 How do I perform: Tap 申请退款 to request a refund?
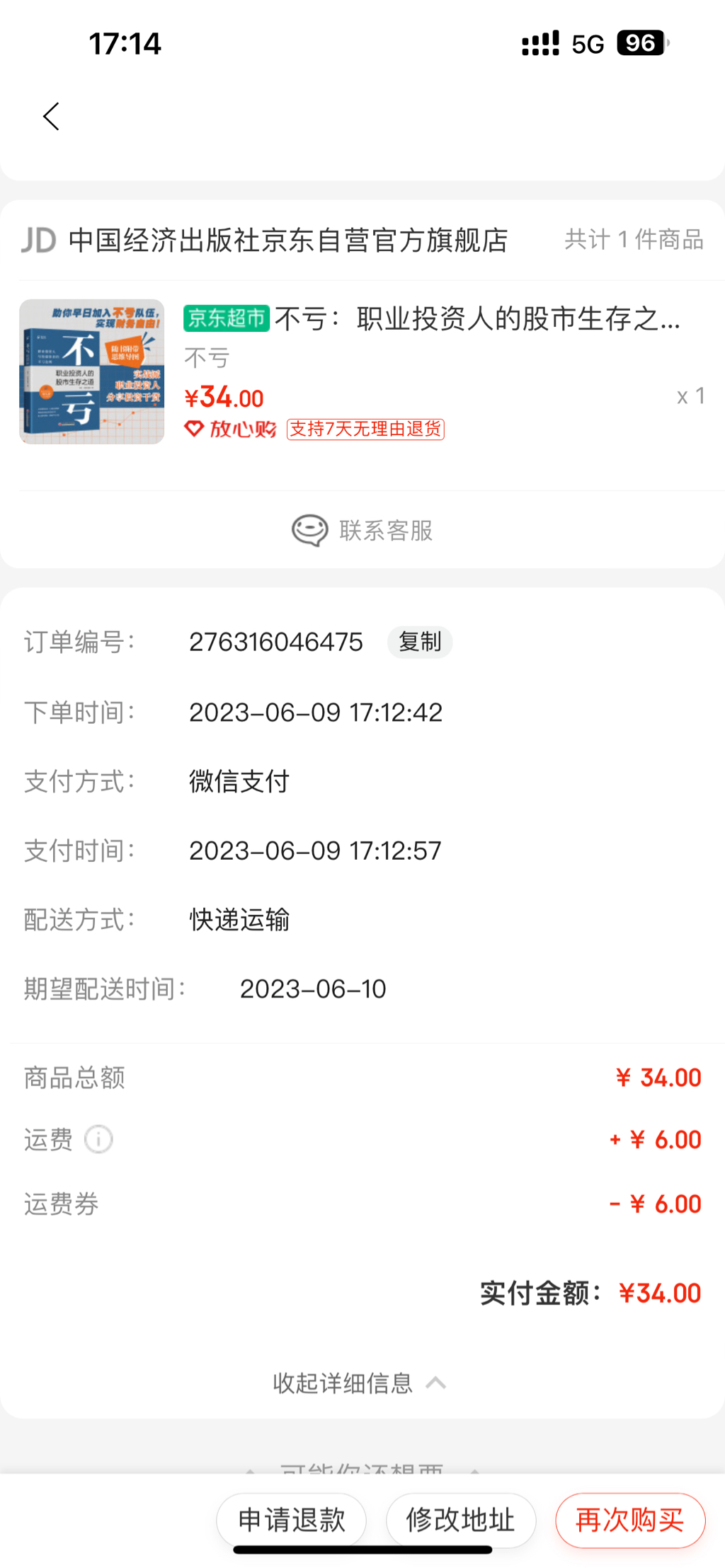point(292,1520)
